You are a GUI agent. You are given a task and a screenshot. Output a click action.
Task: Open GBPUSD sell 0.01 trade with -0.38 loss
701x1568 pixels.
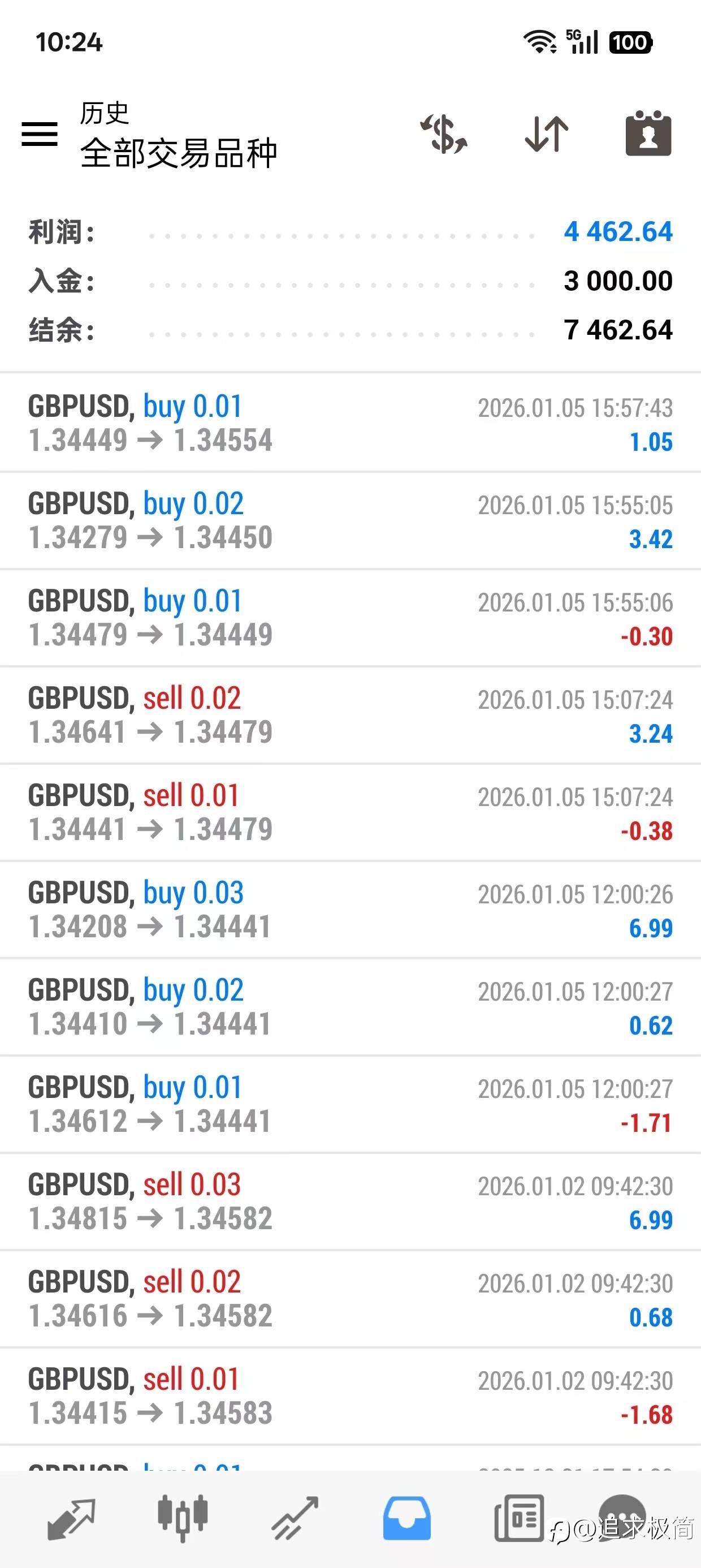pyautogui.click(x=350, y=813)
